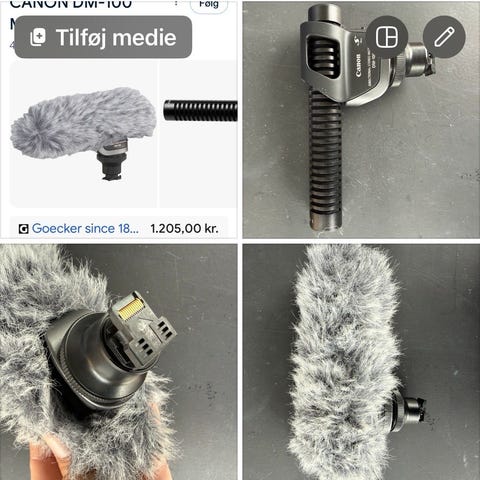This screenshot has height=480, width=480.
Task: Tap the Tilføj medie button
Action: [x=103, y=37]
